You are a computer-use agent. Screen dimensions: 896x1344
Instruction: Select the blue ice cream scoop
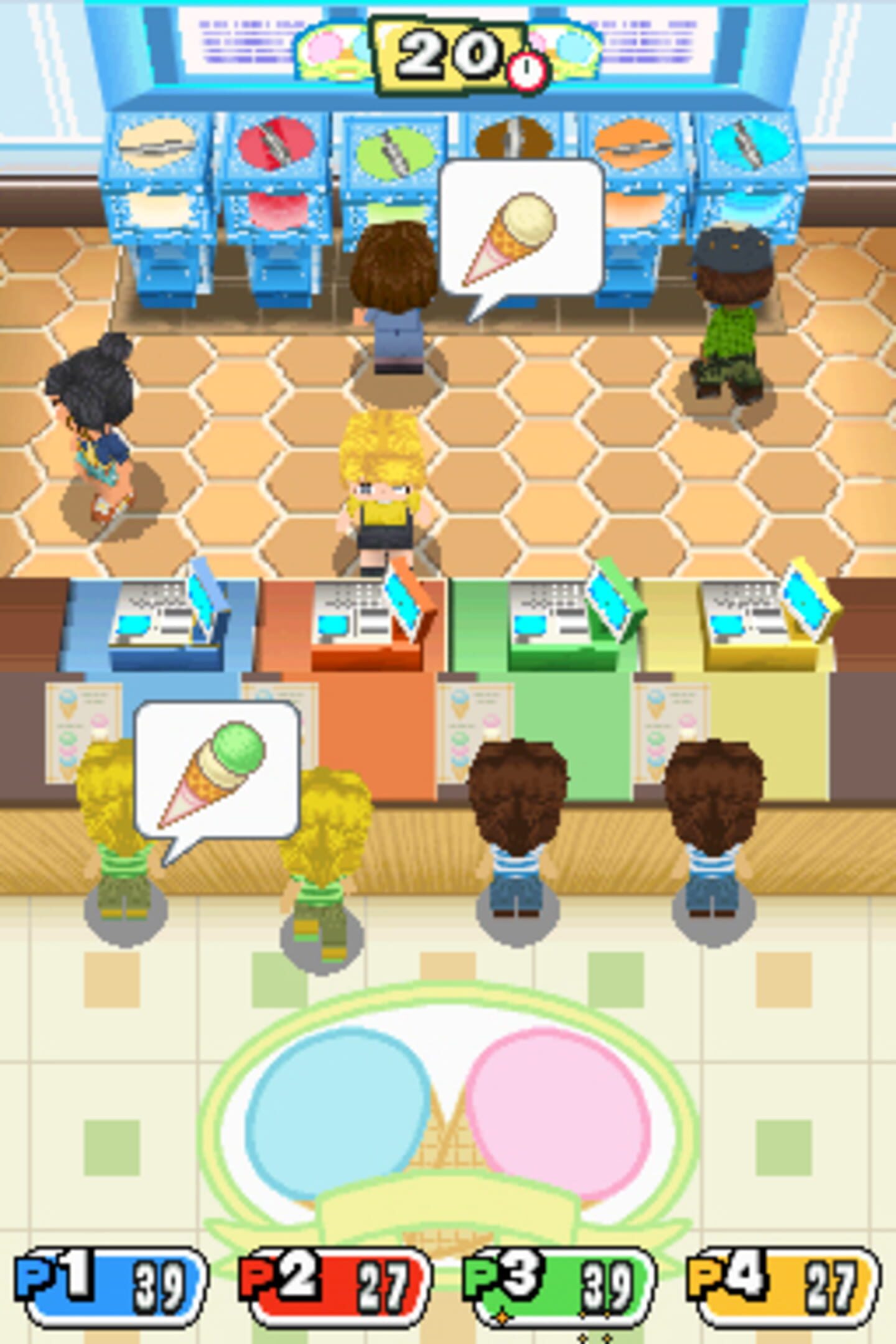pyautogui.click(x=338, y=1114)
